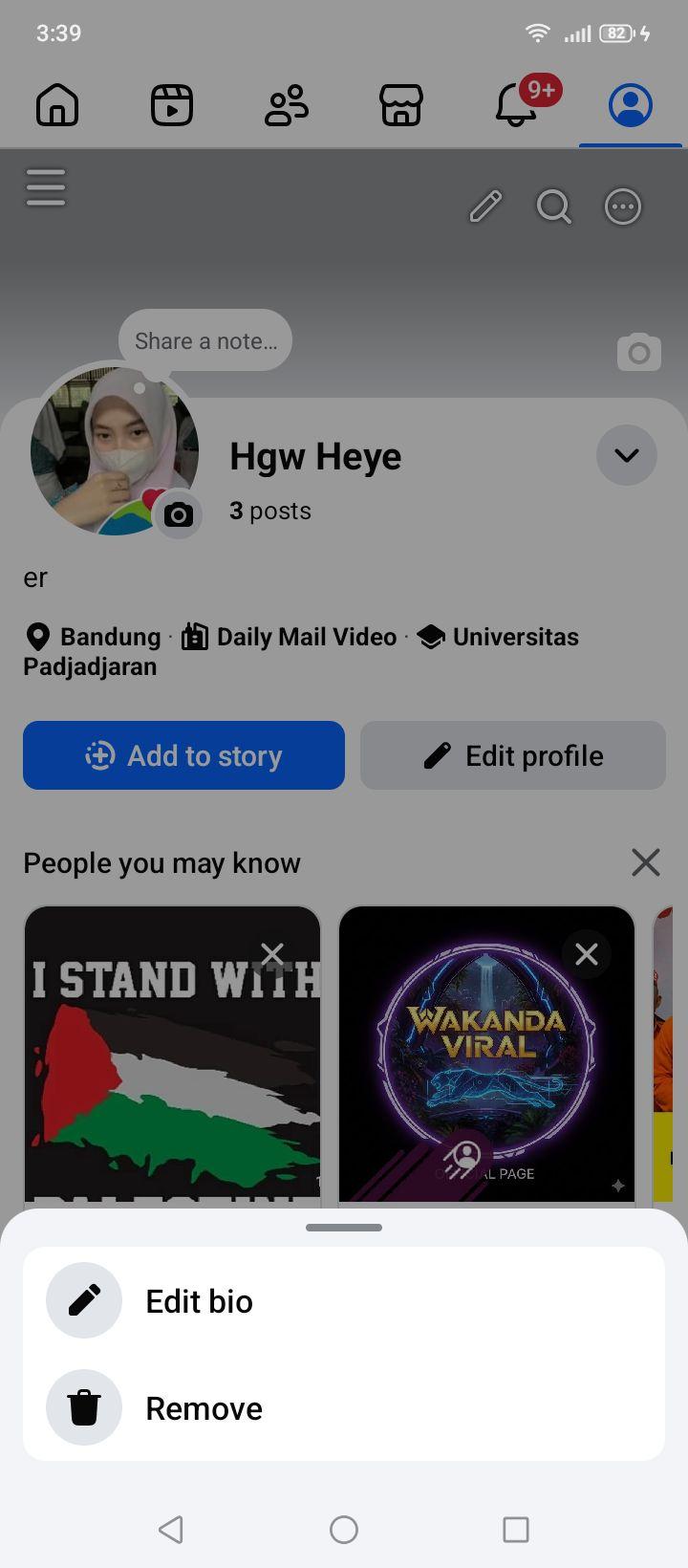Open the Marketplace tab
Screen dimensions: 688x1568
[401, 104]
